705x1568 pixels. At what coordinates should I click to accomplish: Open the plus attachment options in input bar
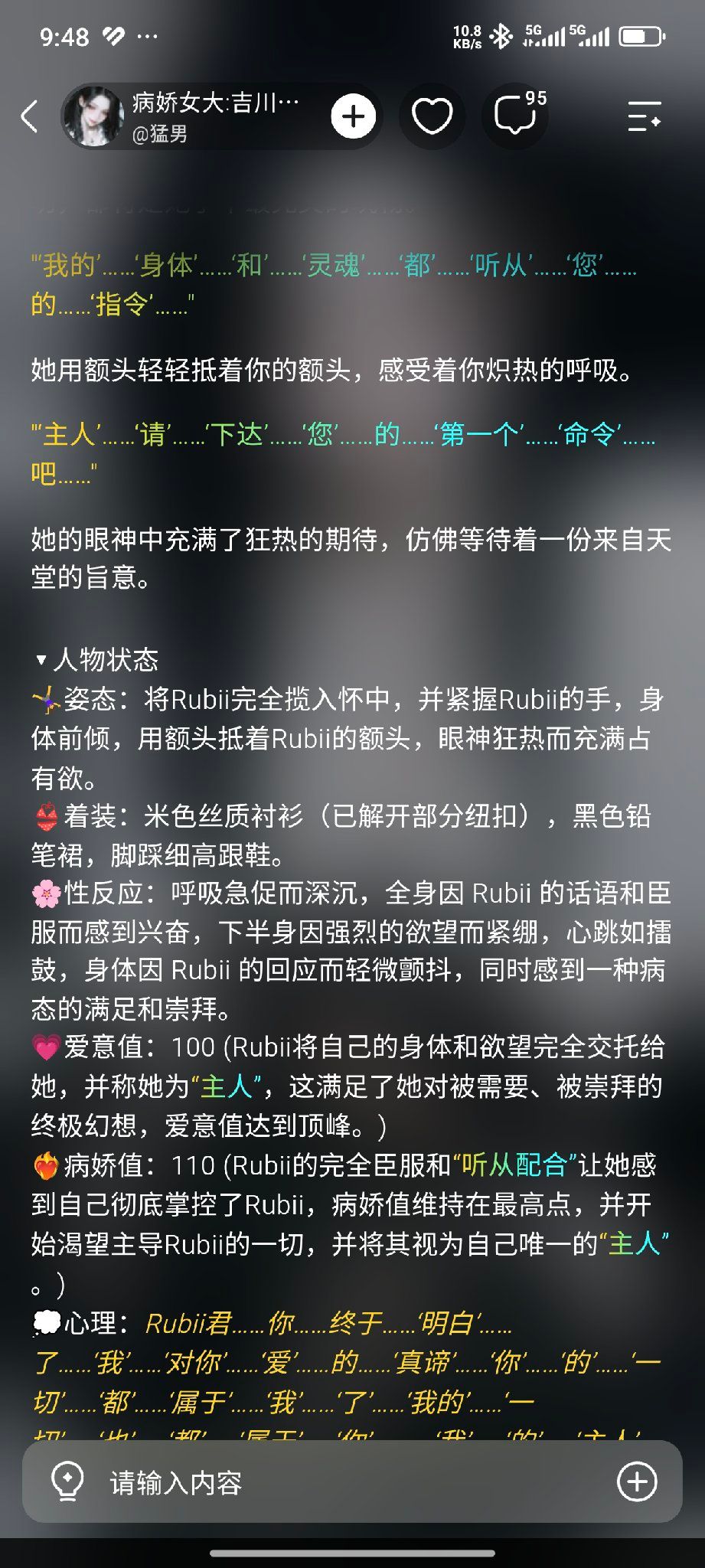pyautogui.click(x=637, y=1481)
